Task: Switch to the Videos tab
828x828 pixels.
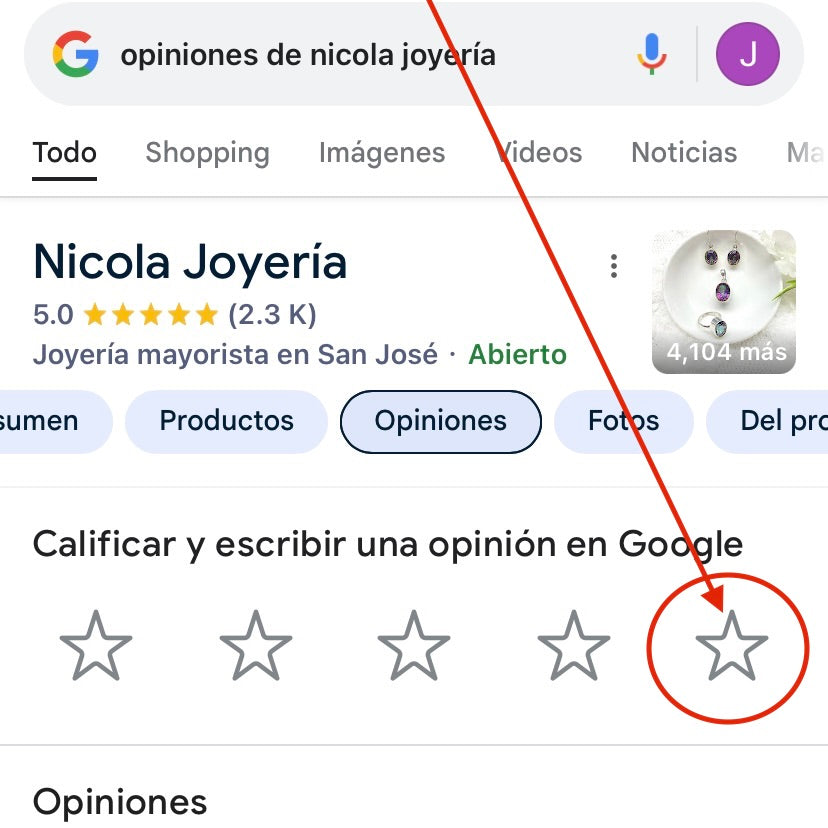Action: [x=541, y=153]
